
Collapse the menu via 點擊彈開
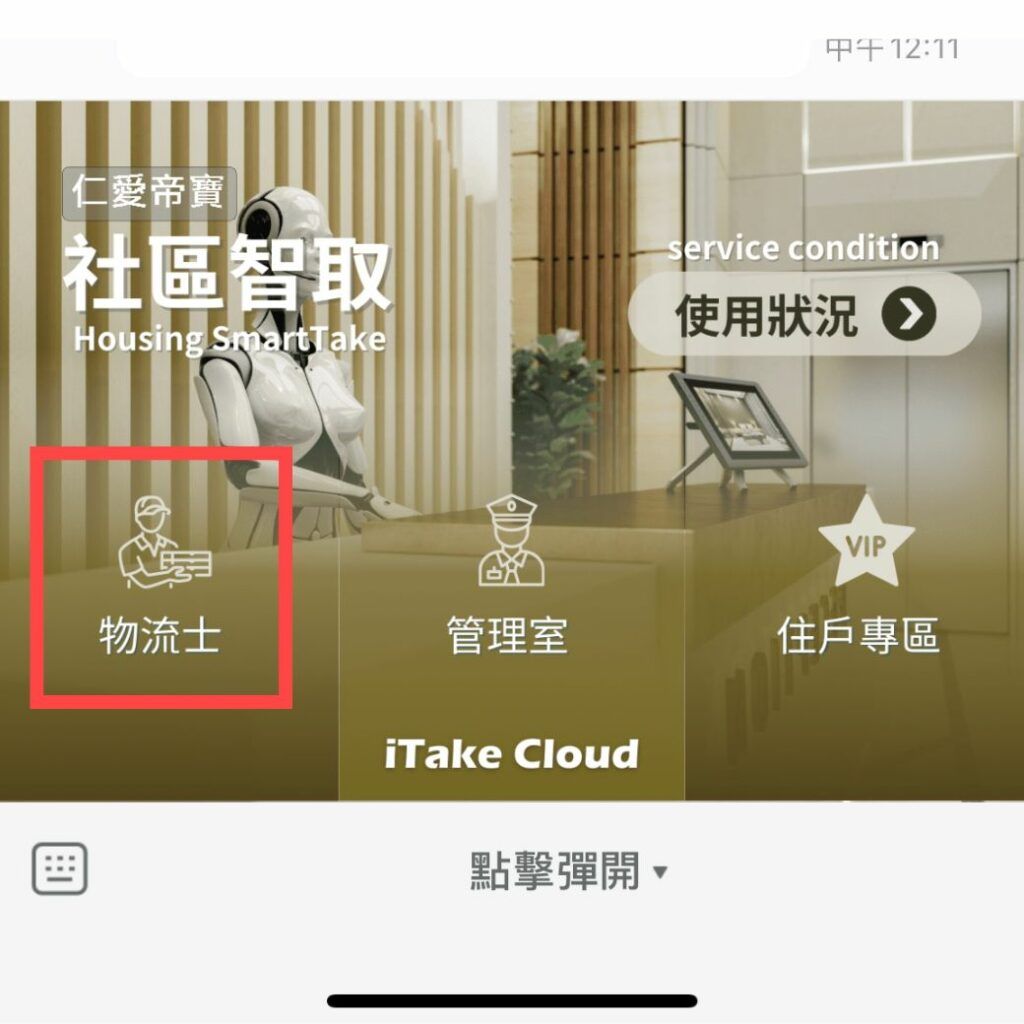pos(567,872)
